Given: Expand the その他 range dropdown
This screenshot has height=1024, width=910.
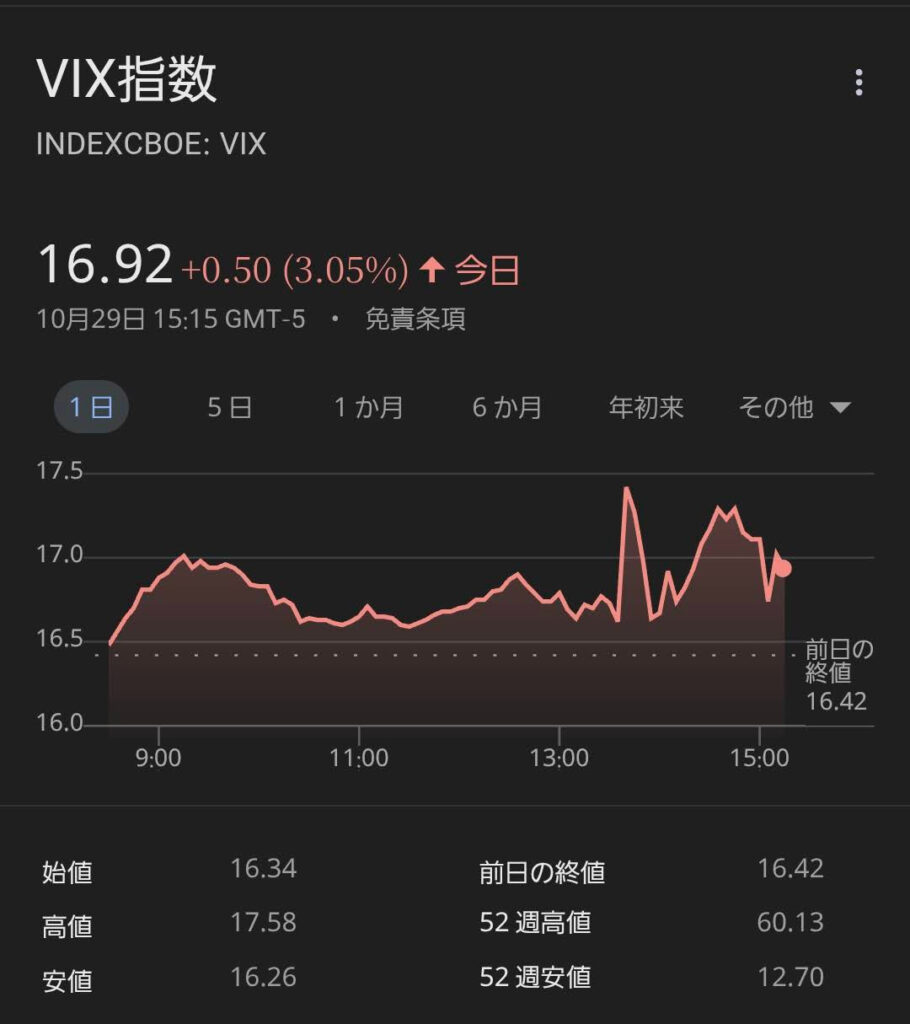Looking at the screenshot, I should pyautogui.click(x=794, y=408).
